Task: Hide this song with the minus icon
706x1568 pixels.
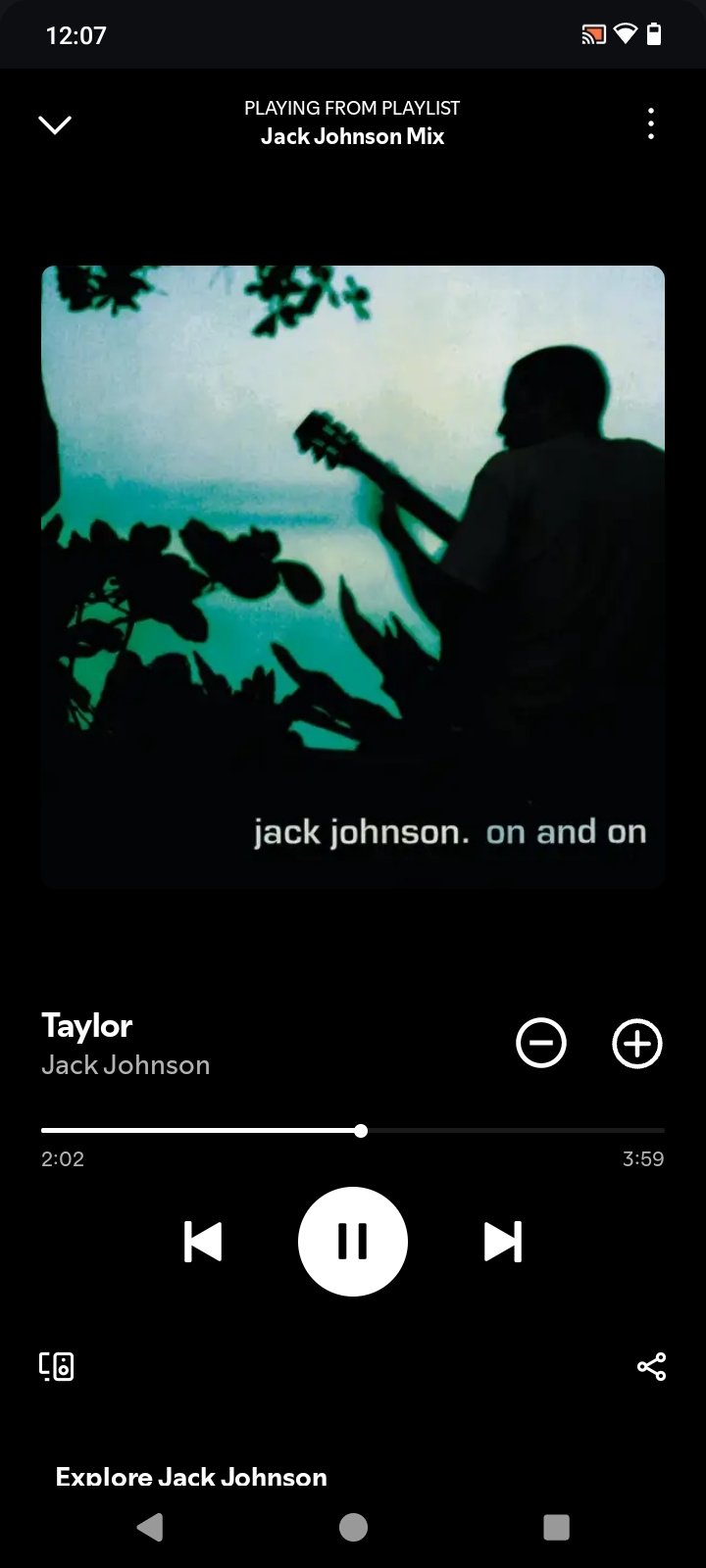Action: [541, 1043]
